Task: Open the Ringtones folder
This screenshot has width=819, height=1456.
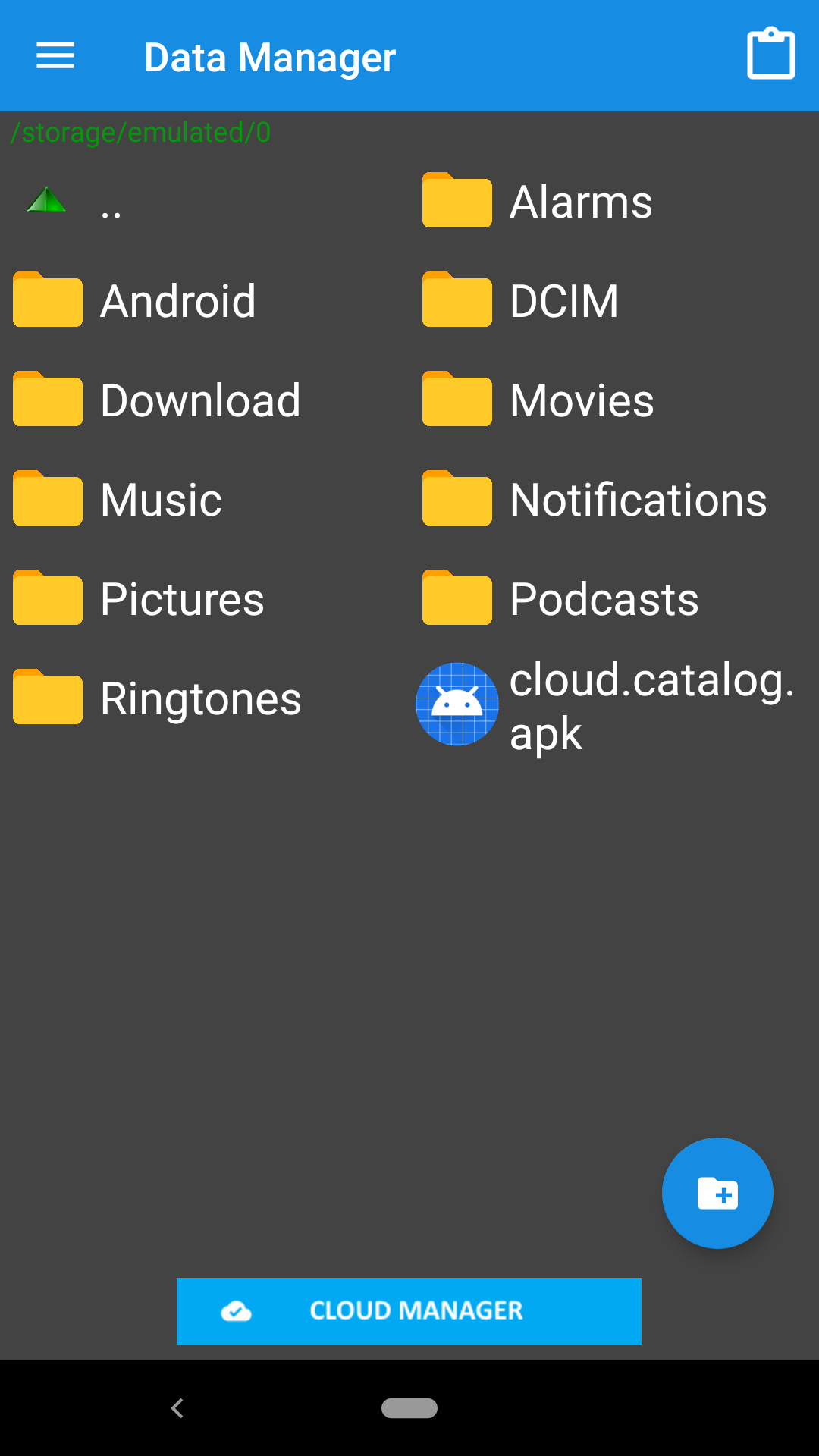Action: [x=205, y=698]
